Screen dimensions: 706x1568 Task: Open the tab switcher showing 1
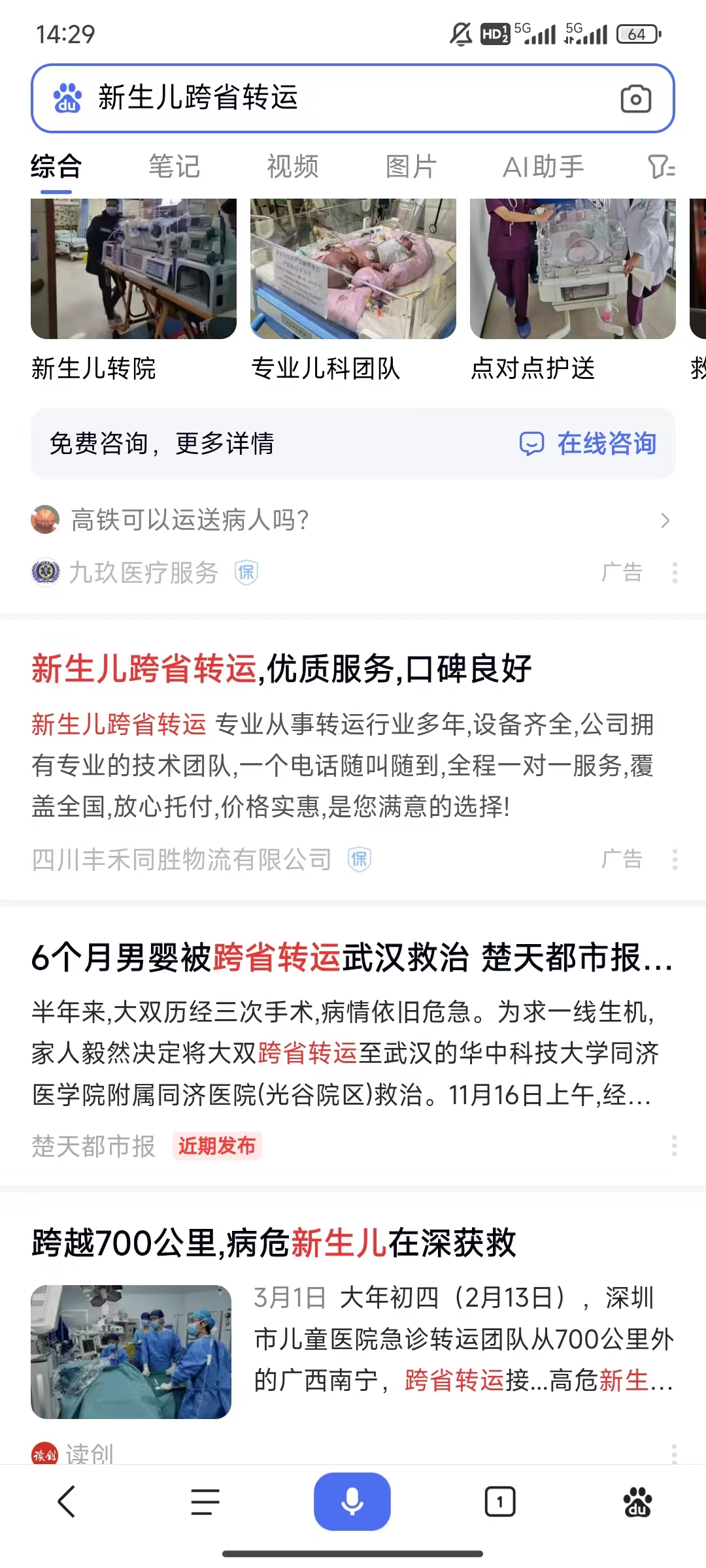[x=500, y=1501]
